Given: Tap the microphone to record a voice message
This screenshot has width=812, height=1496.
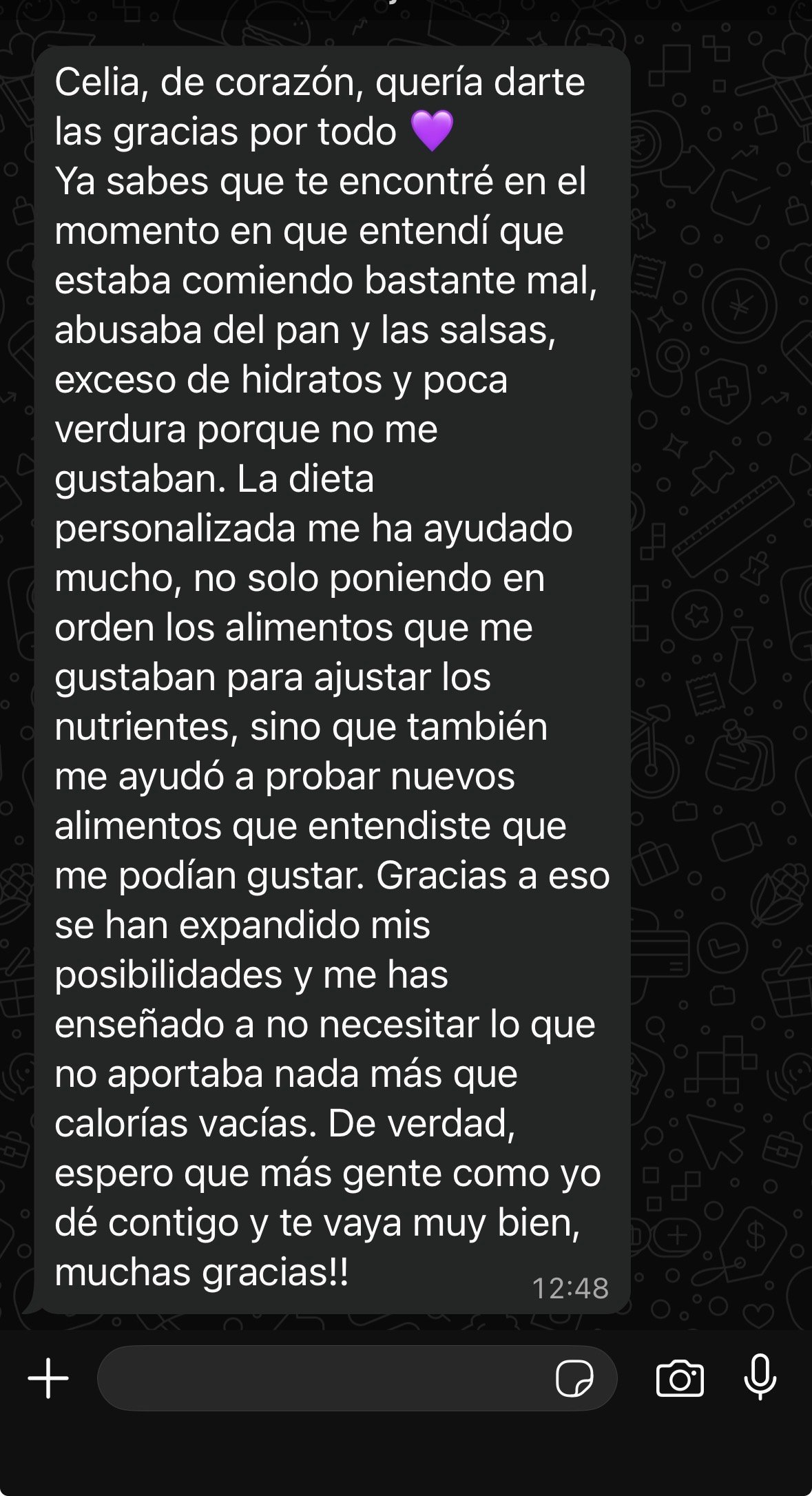Looking at the screenshot, I should pos(760,1378).
